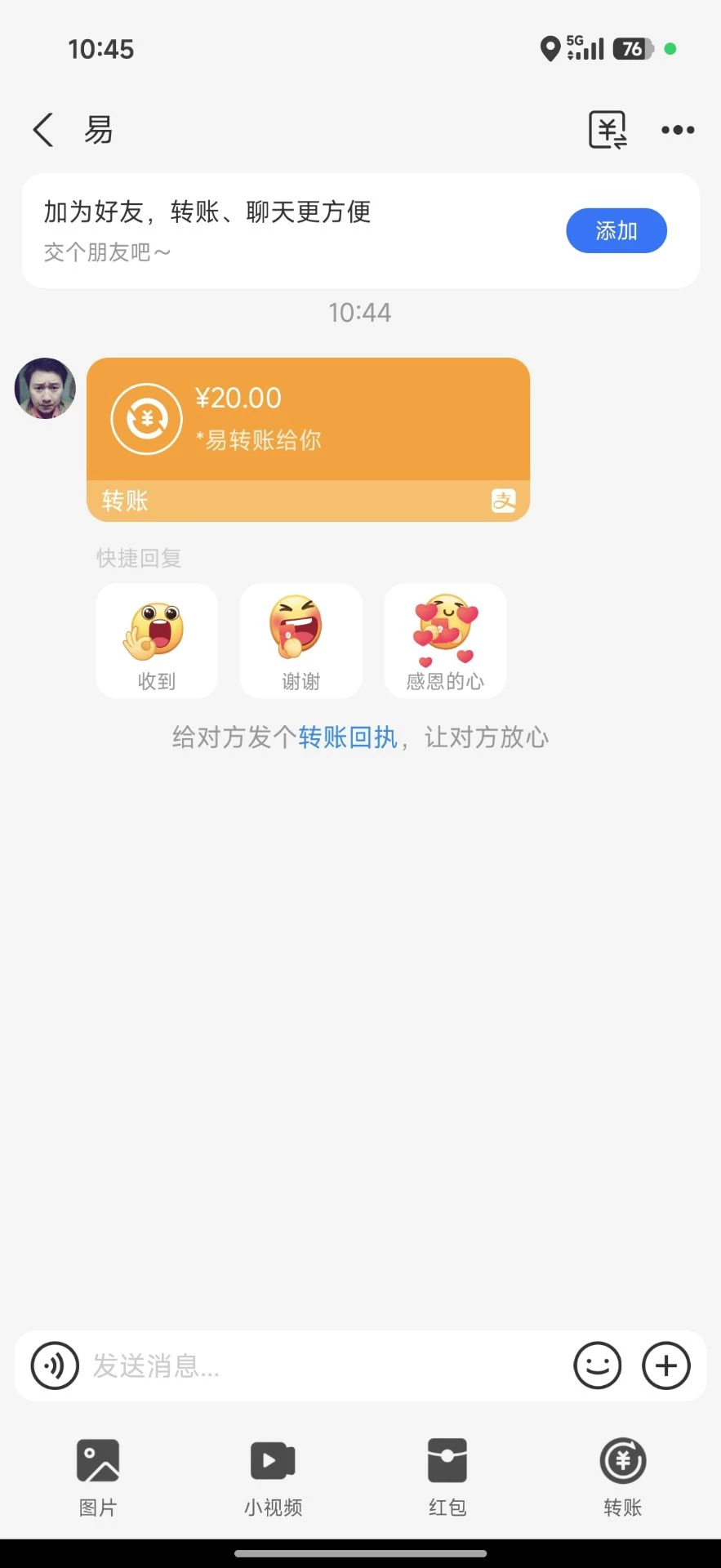Start a 转账 money transfer

623,1477
